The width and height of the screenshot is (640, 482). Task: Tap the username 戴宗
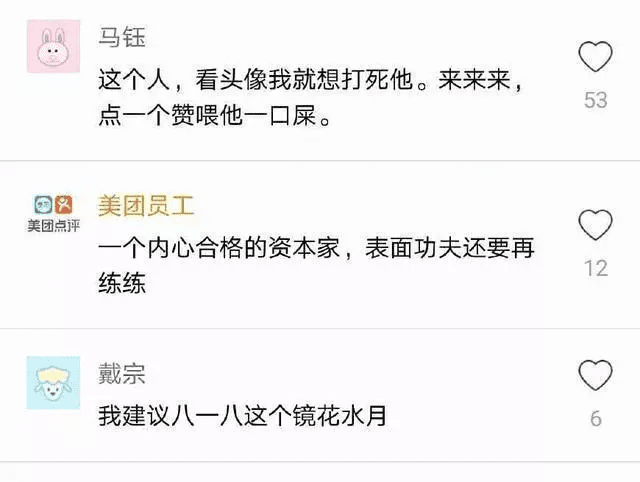122,374
